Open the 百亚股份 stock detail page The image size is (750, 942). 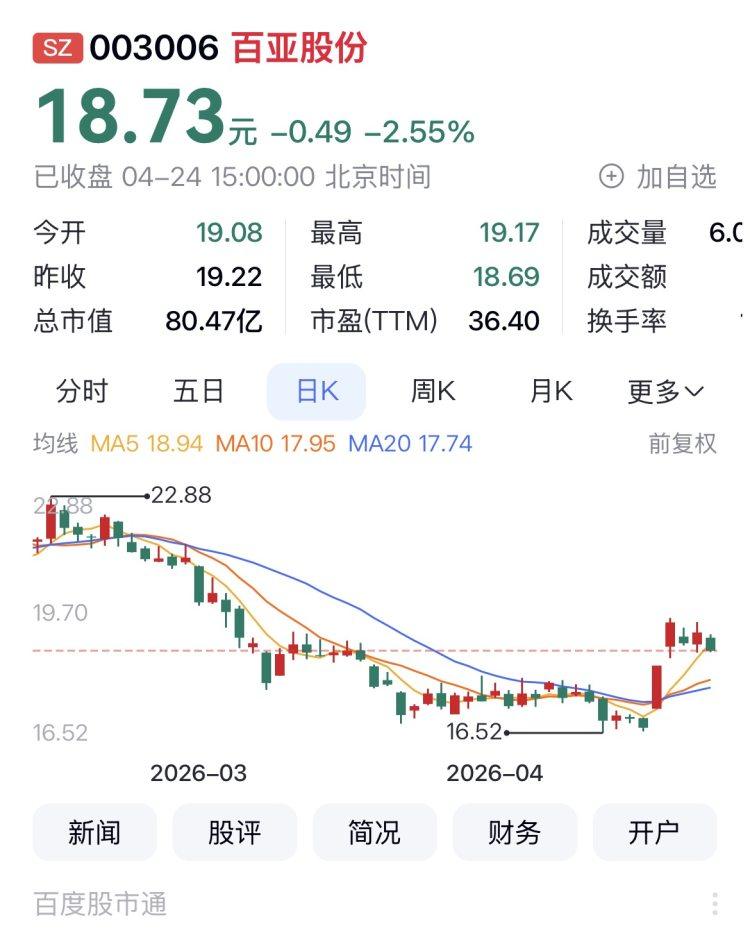[300, 48]
